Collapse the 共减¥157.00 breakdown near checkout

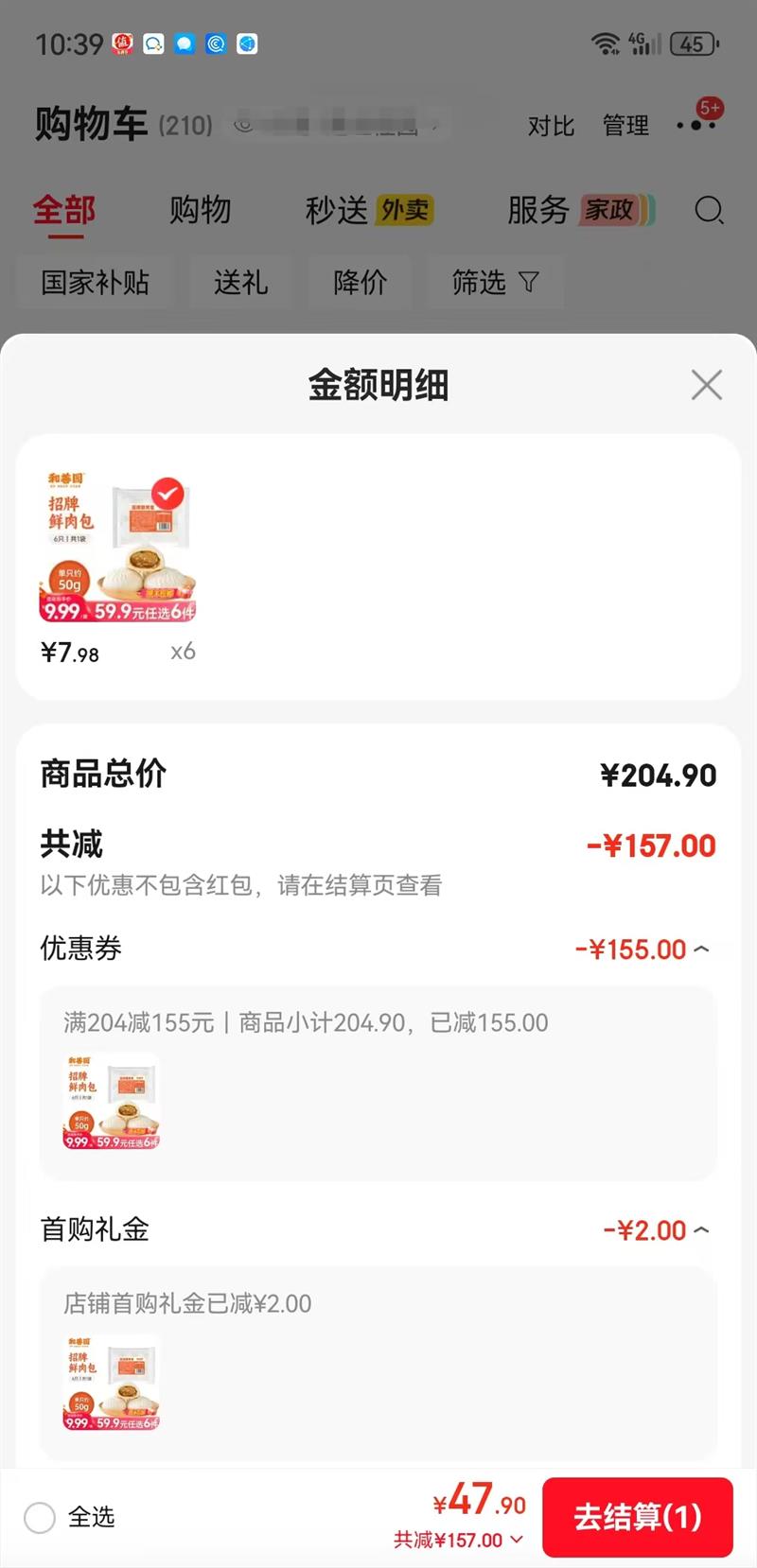click(x=517, y=1540)
